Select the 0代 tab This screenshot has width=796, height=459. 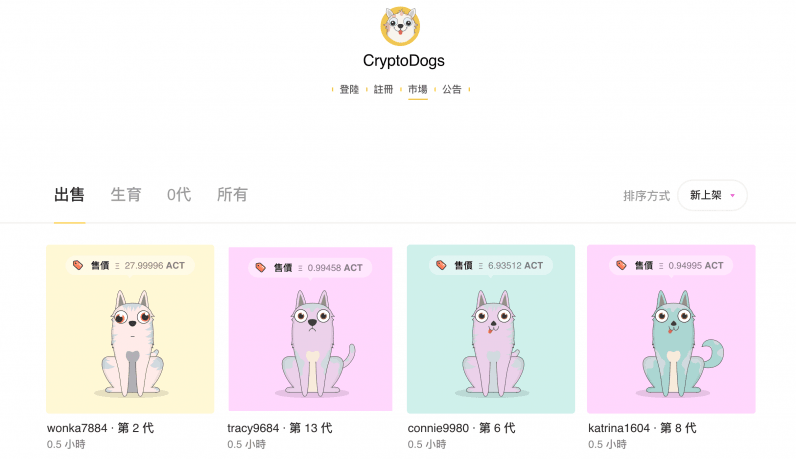pos(179,195)
